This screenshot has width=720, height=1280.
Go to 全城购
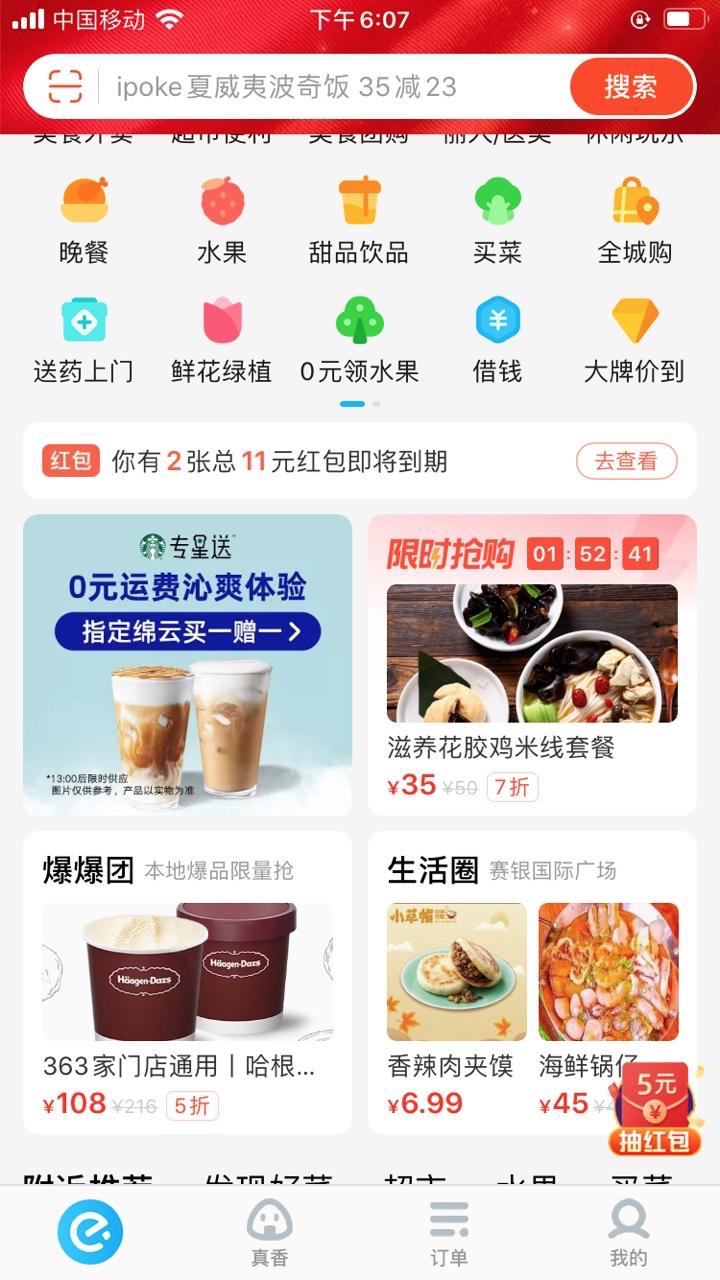(635, 220)
